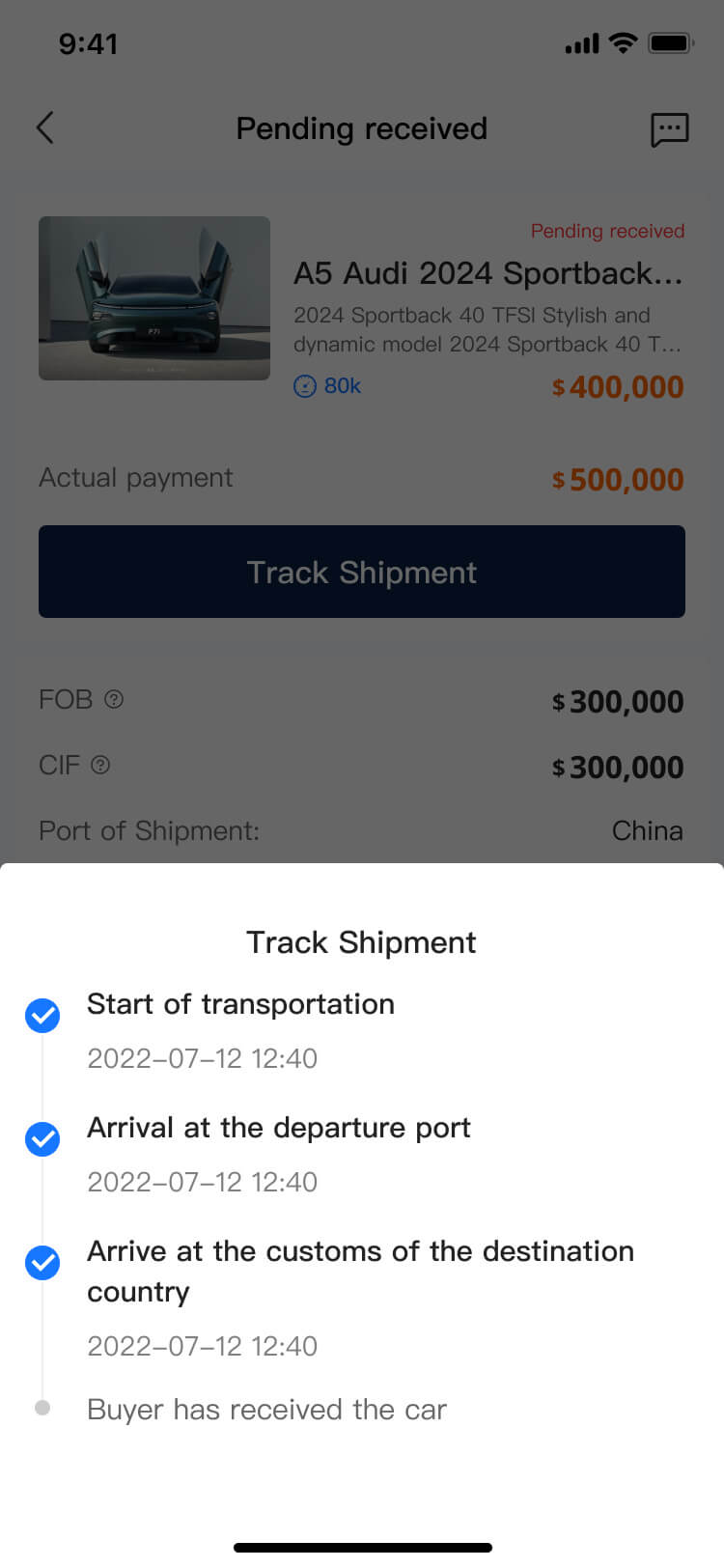The width and height of the screenshot is (724, 1568).
Task: Tap the battery icon in status bar
Action: coord(668,42)
